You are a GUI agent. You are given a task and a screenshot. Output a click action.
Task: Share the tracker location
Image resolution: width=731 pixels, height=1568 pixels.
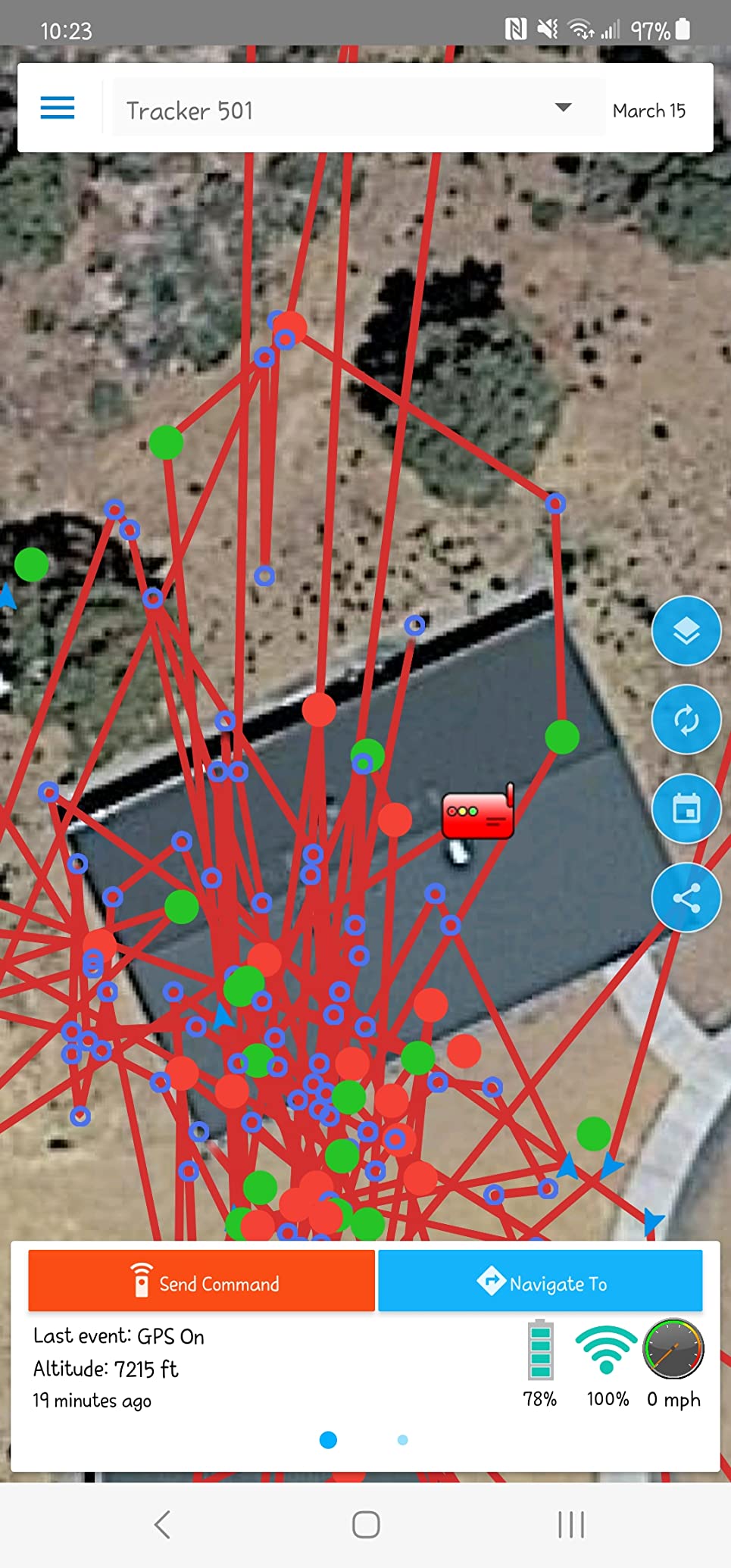pyautogui.click(x=686, y=898)
